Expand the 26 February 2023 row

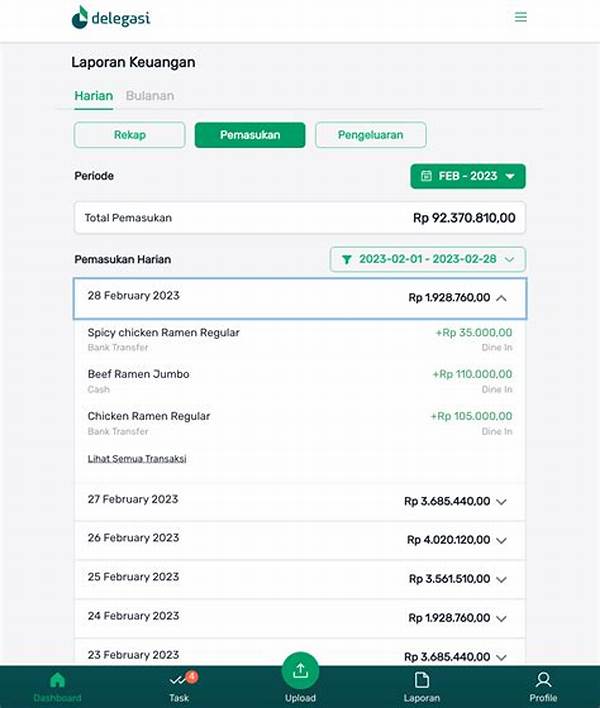coord(501,540)
